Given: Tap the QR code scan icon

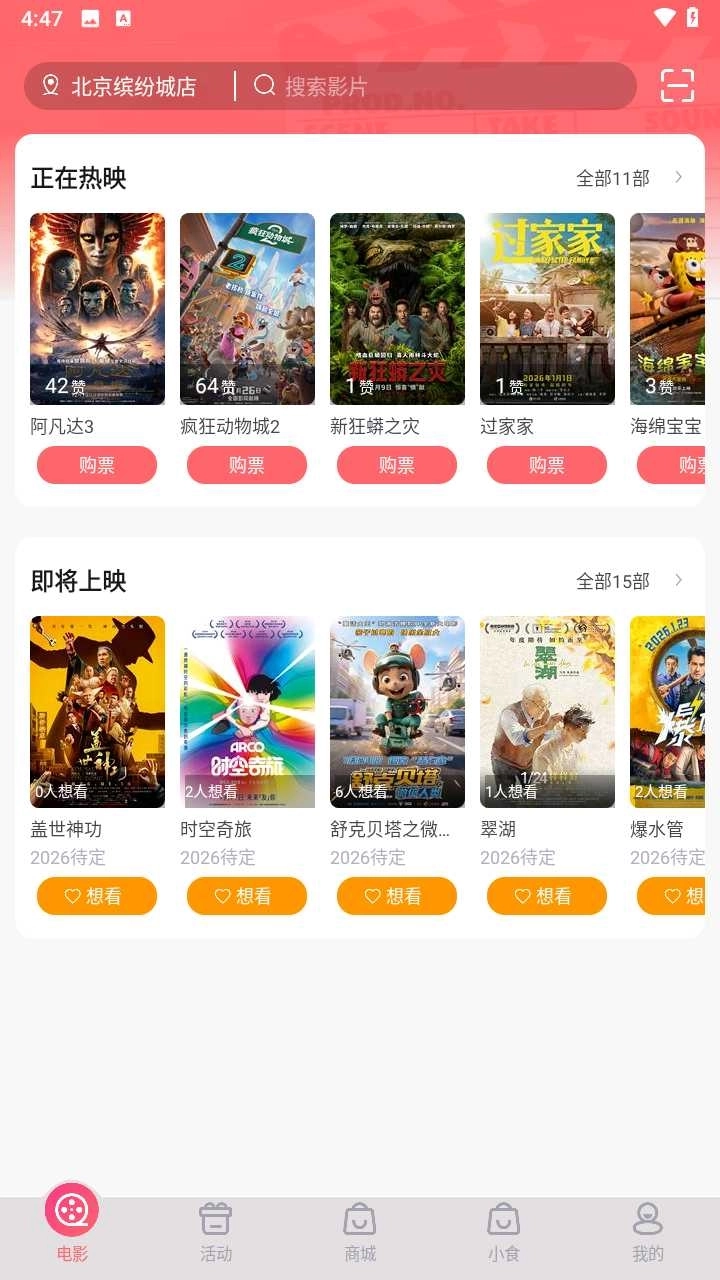Looking at the screenshot, I should pos(678,86).
